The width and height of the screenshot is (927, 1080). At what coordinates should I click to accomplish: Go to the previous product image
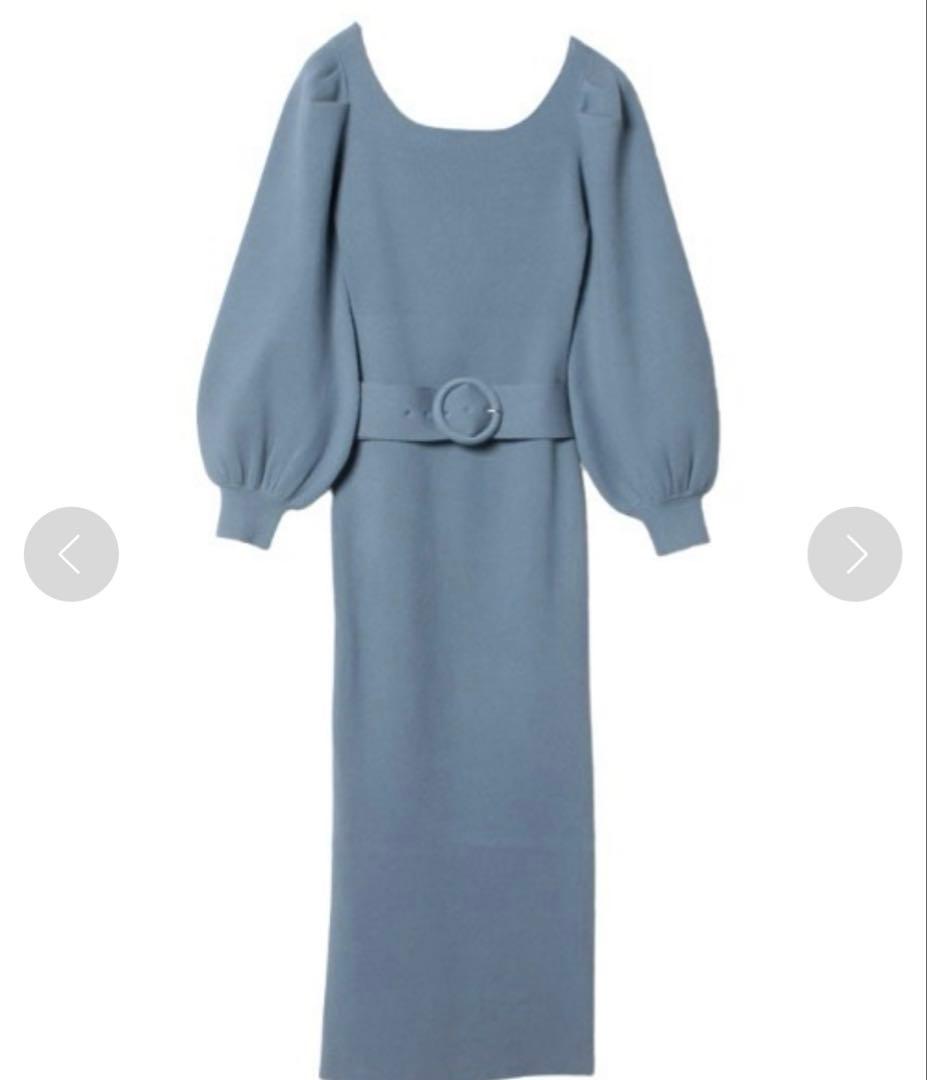(71, 554)
